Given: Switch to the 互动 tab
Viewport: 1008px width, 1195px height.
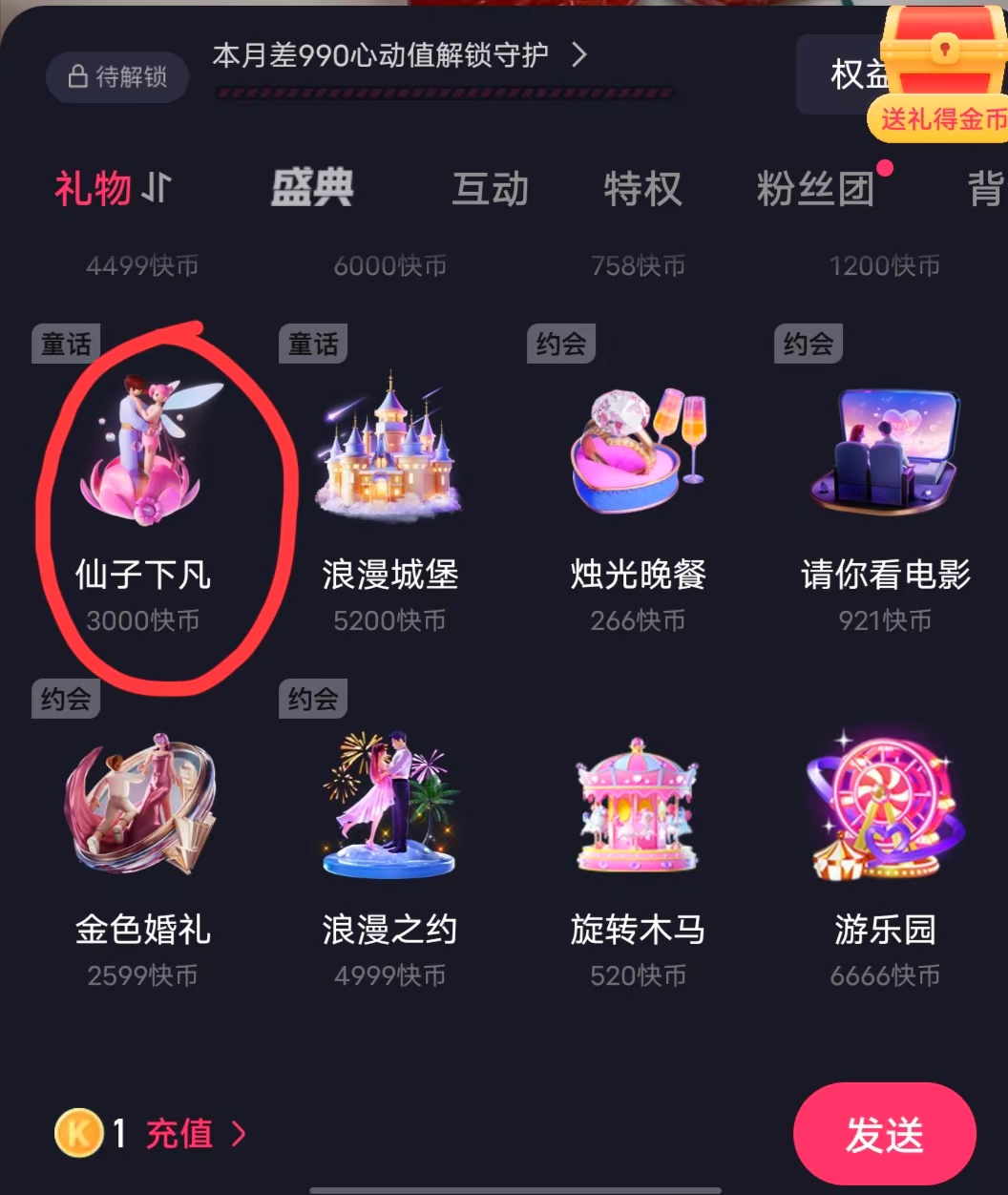Looking at the screenshot, I should [x=490, y=189].
